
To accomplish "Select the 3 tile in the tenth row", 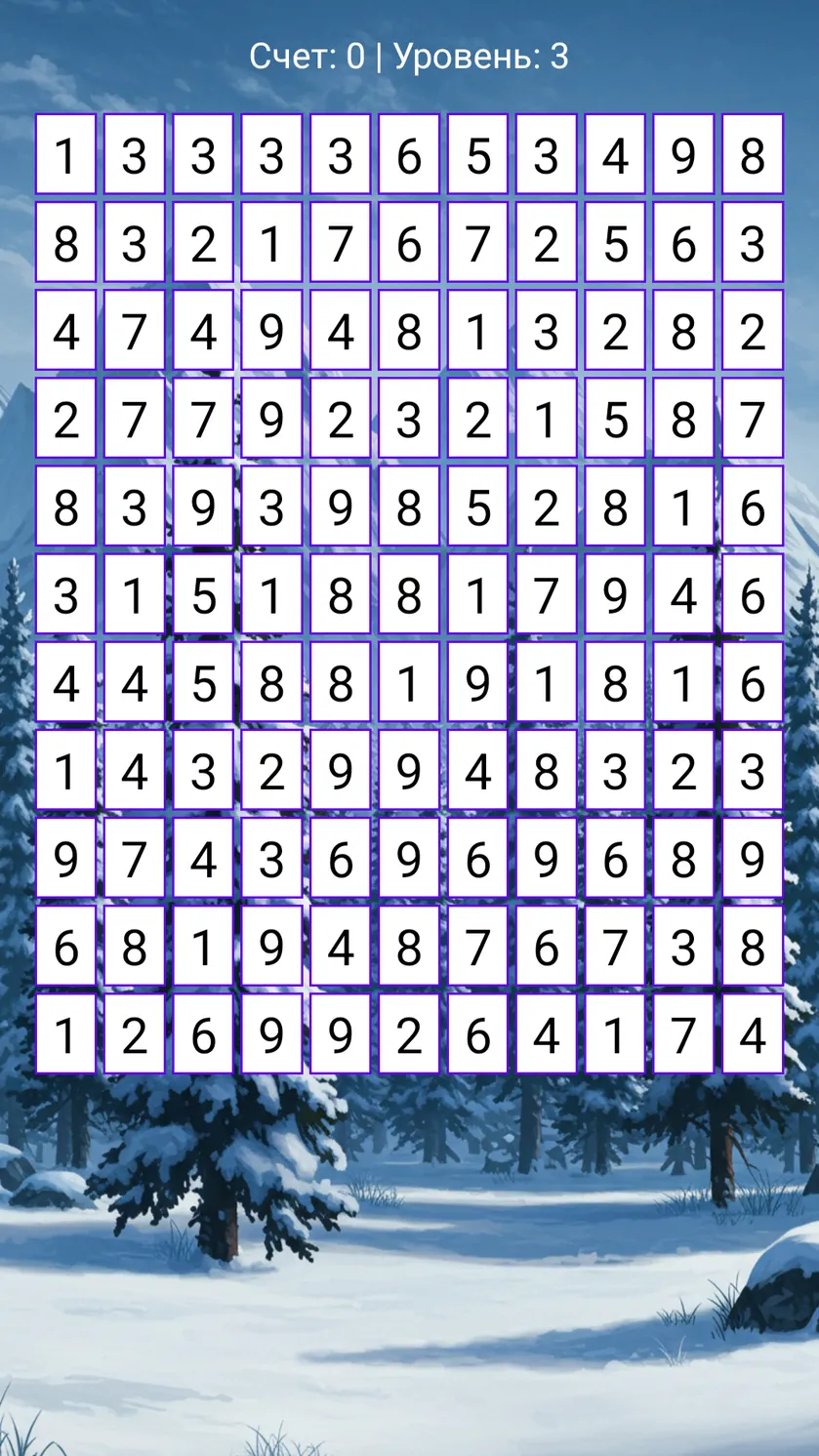I will 683,945.
